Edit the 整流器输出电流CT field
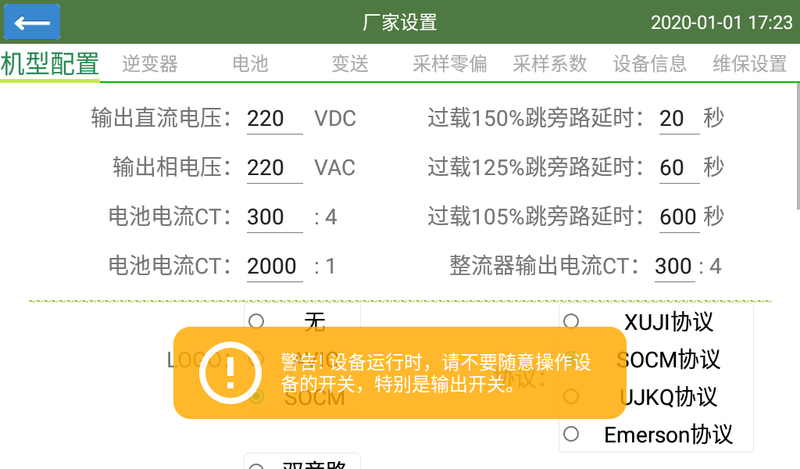This screenshot has width=800, height=469. pos(674,266)
